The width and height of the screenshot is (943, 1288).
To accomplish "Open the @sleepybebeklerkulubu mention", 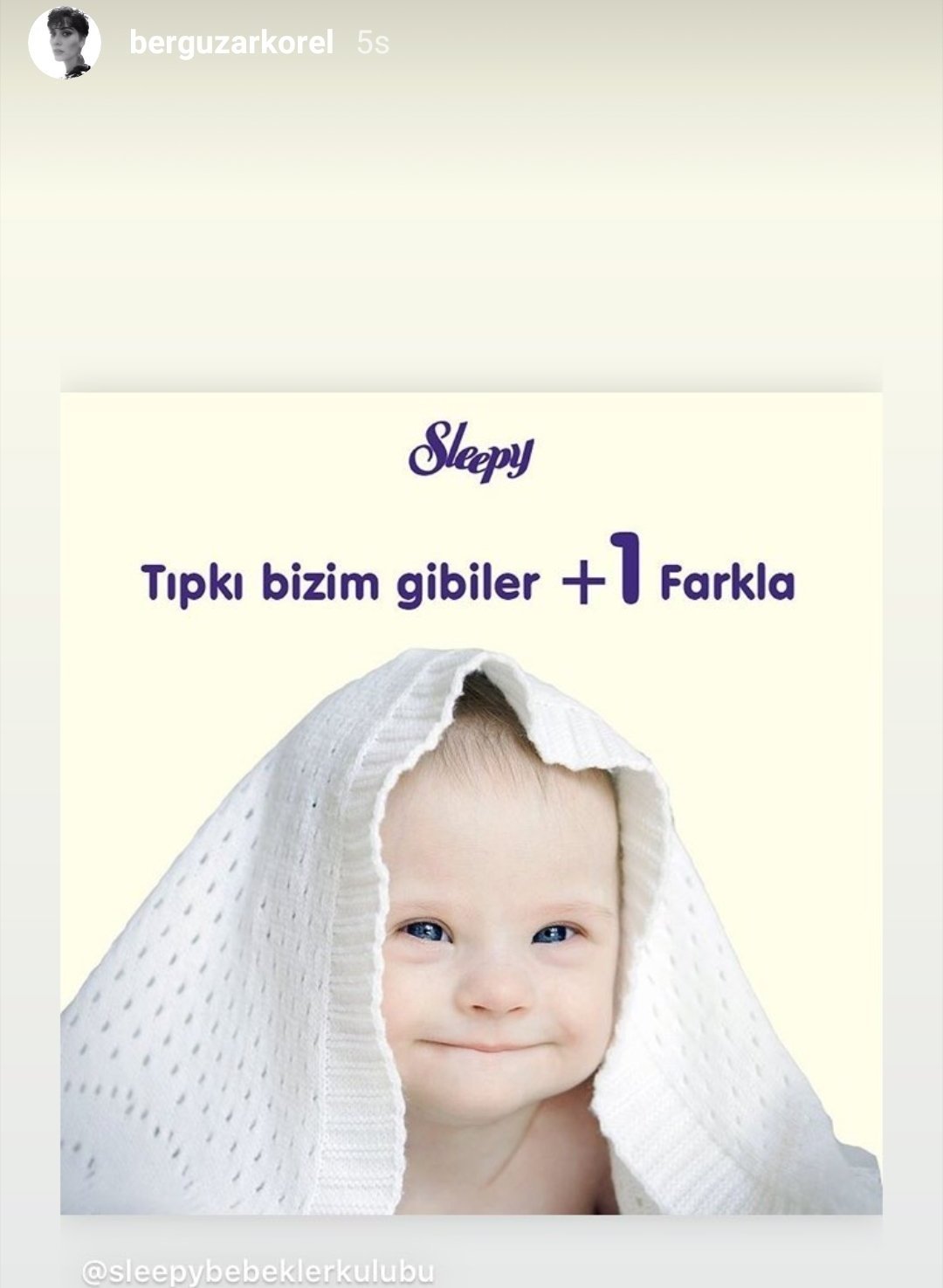I will point(258,1271).
